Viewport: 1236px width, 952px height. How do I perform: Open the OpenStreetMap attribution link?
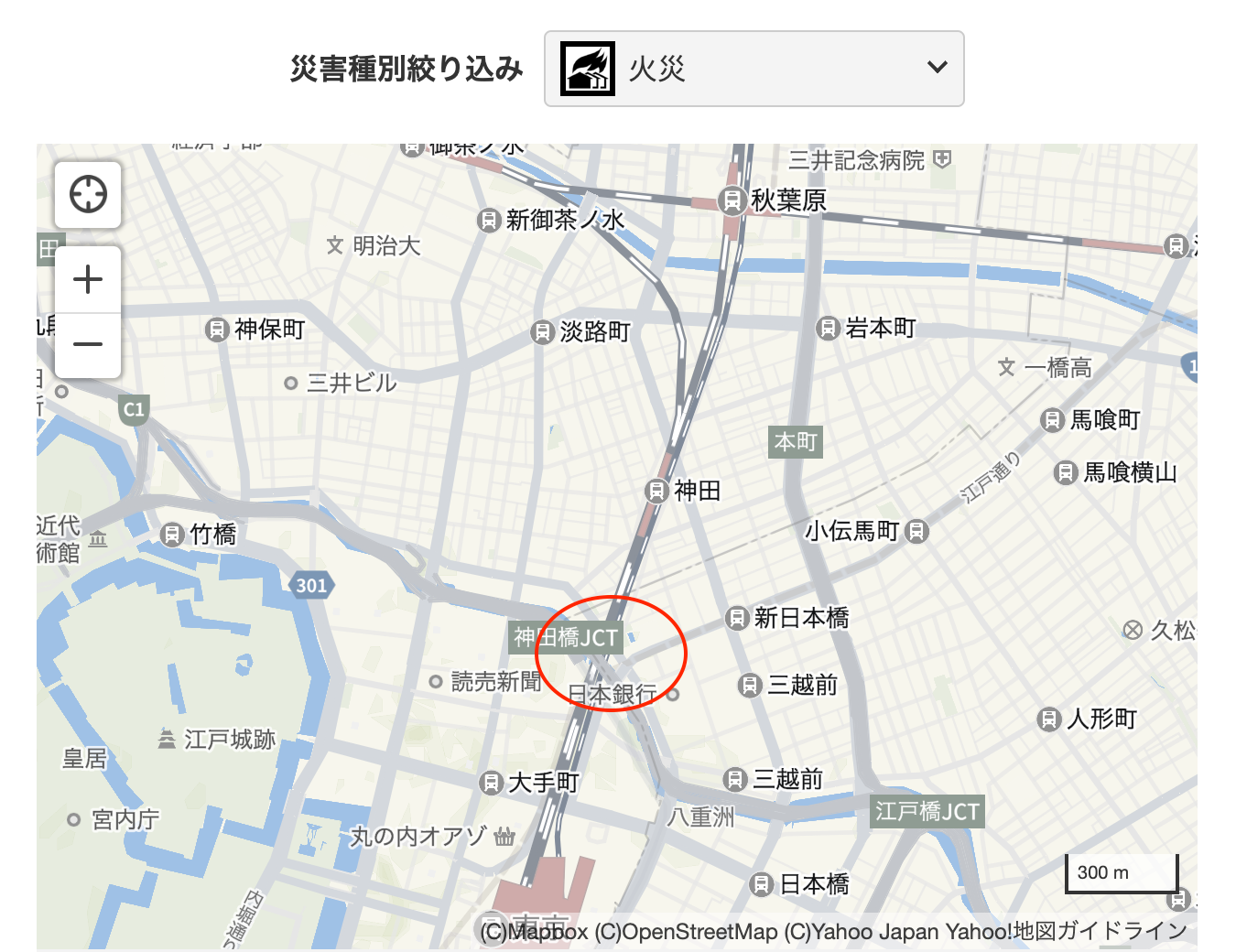coord(686,932)
